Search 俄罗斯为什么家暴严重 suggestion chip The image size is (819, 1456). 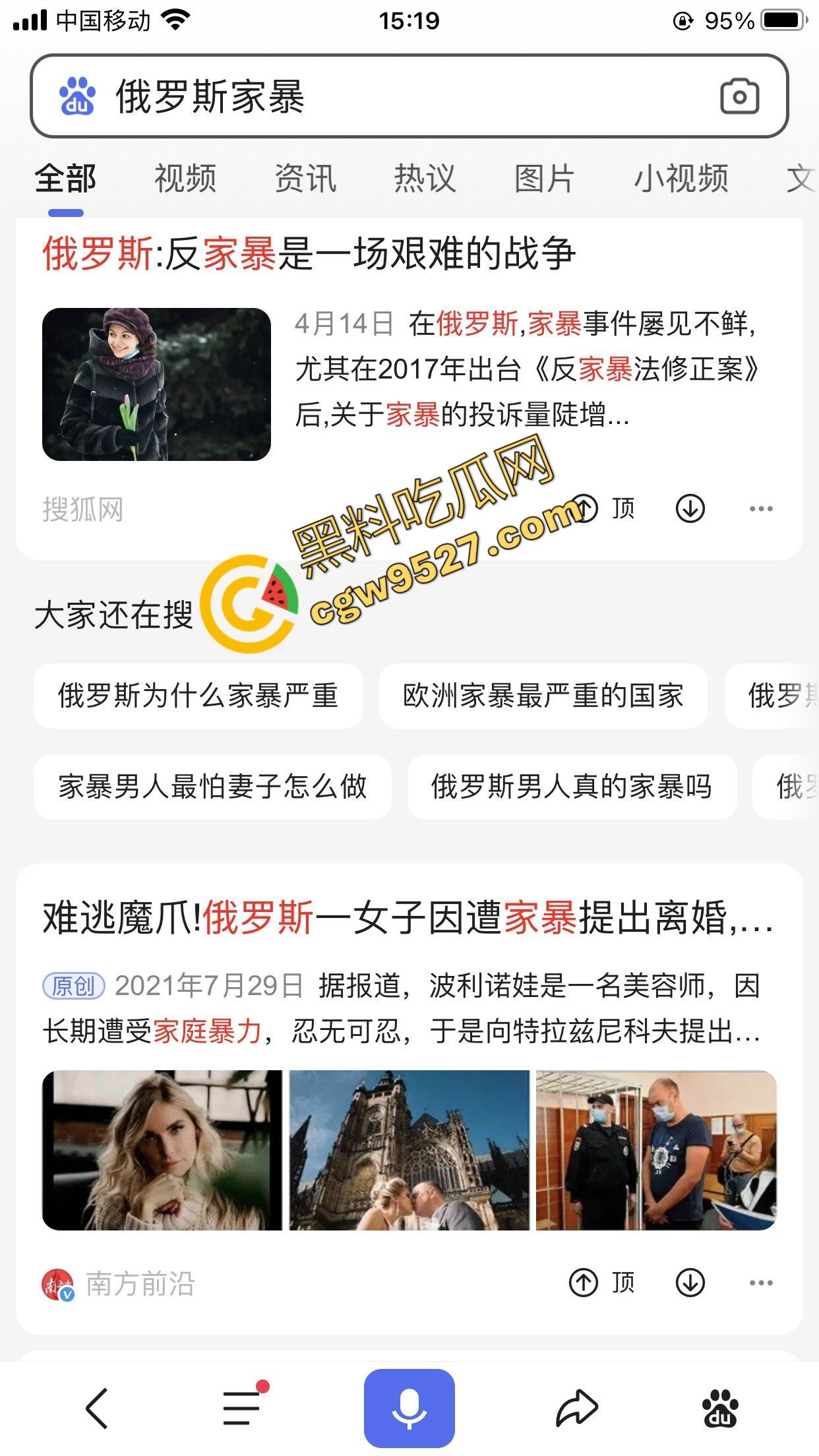pos(200,695)
